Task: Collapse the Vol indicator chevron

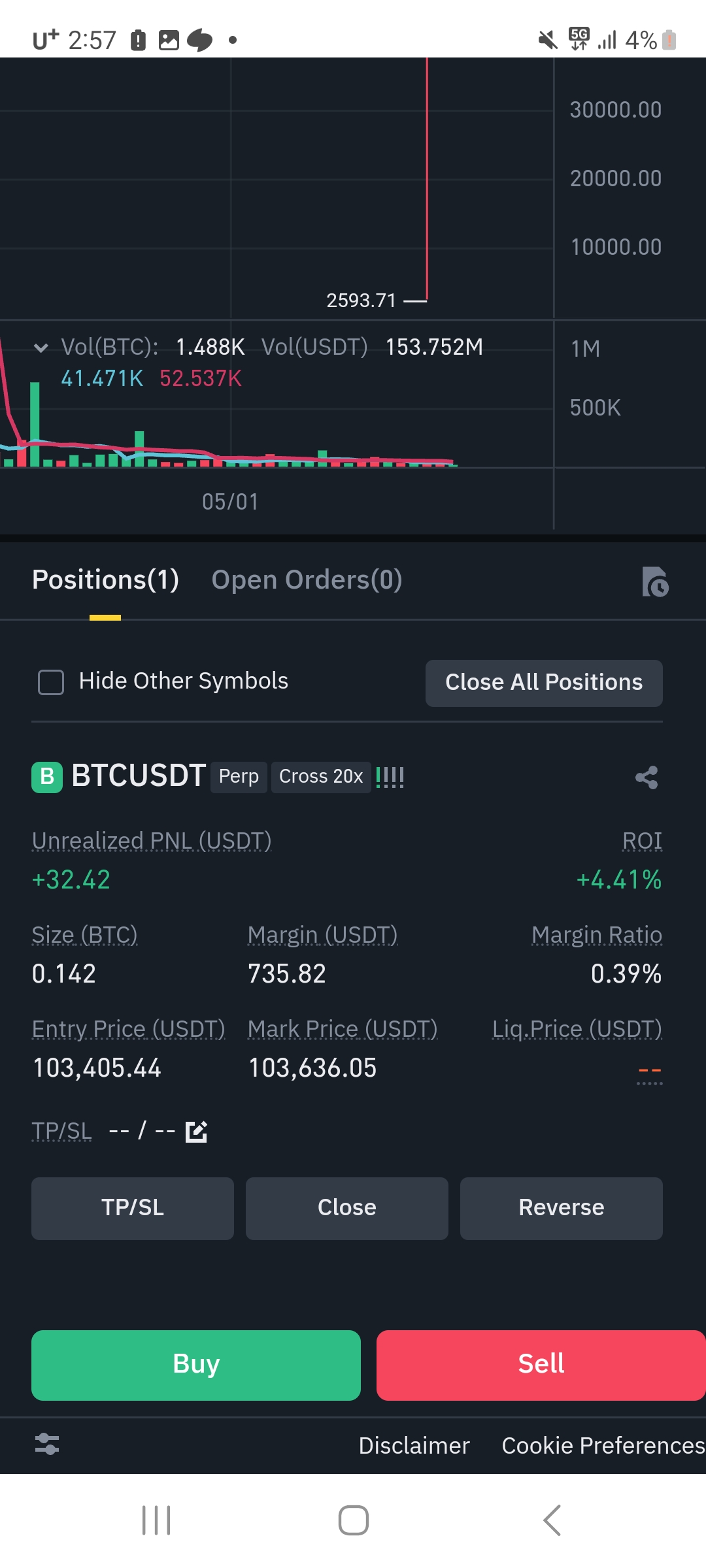Action: point(41,348)
